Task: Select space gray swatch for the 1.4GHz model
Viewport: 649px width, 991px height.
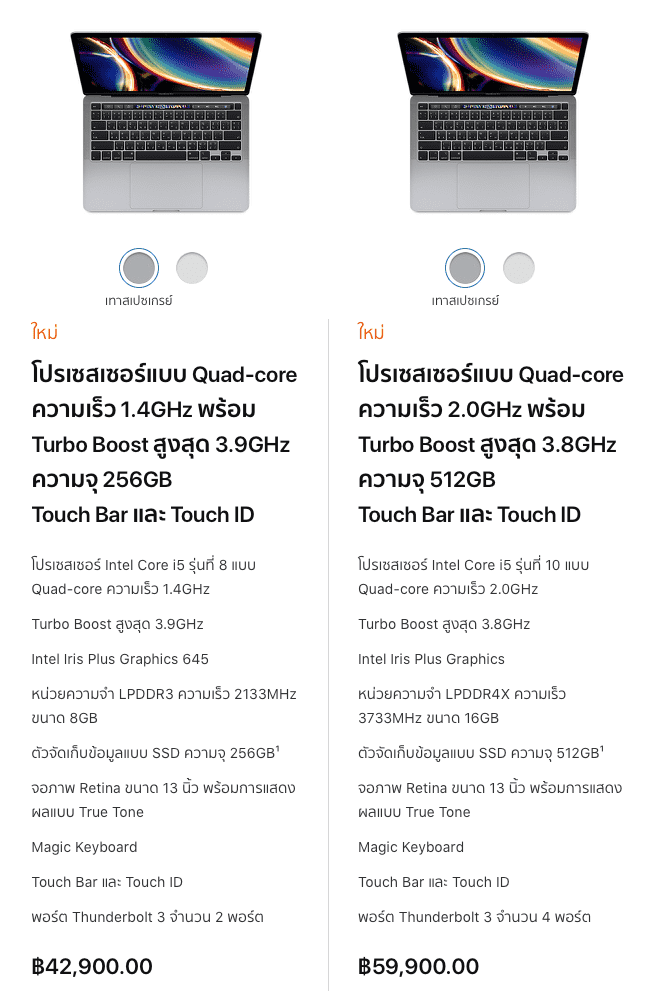Action: pyautogui.click(x=139, y=268)
